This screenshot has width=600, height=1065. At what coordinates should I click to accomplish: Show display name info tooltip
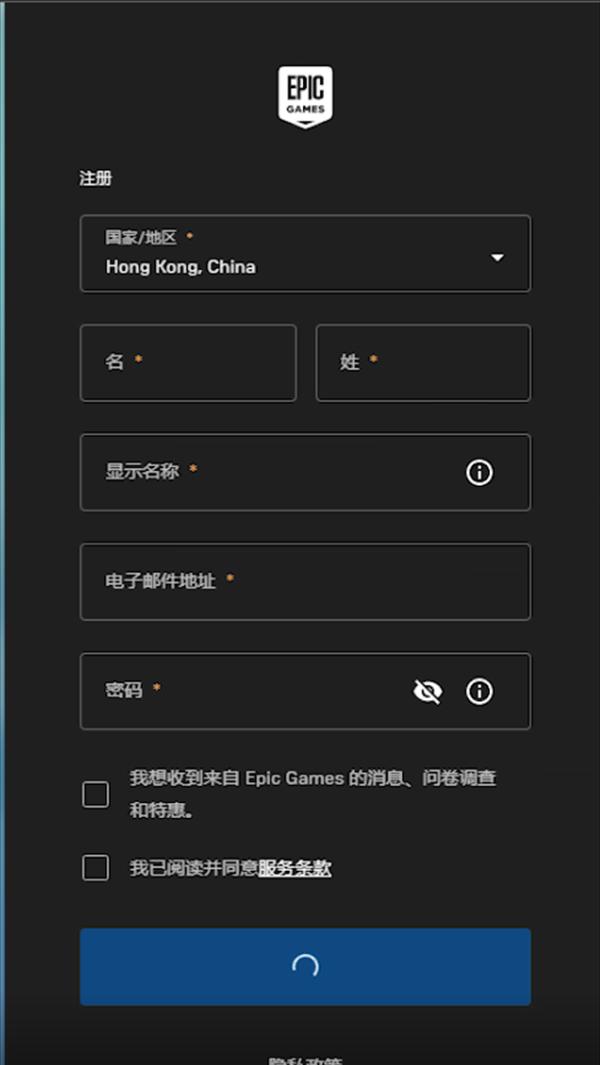tap(479, 472)
